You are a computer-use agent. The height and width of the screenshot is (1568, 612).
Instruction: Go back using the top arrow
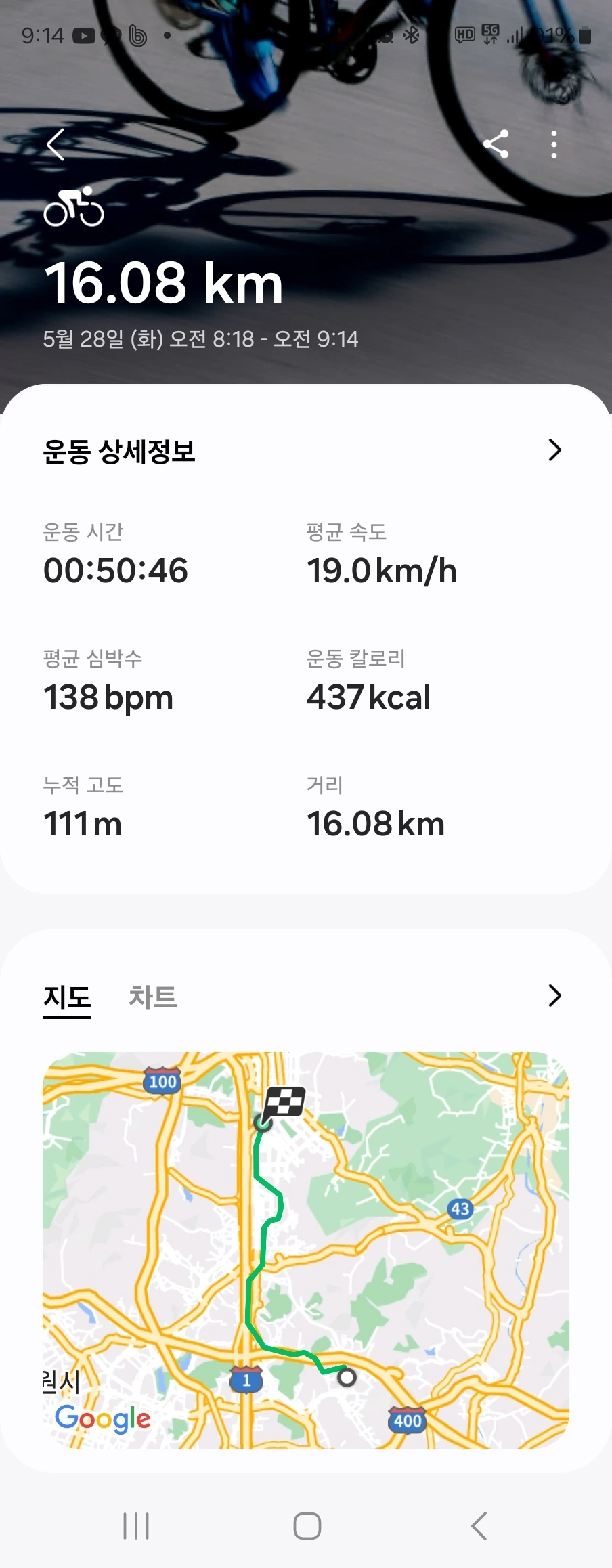[56, 144]
